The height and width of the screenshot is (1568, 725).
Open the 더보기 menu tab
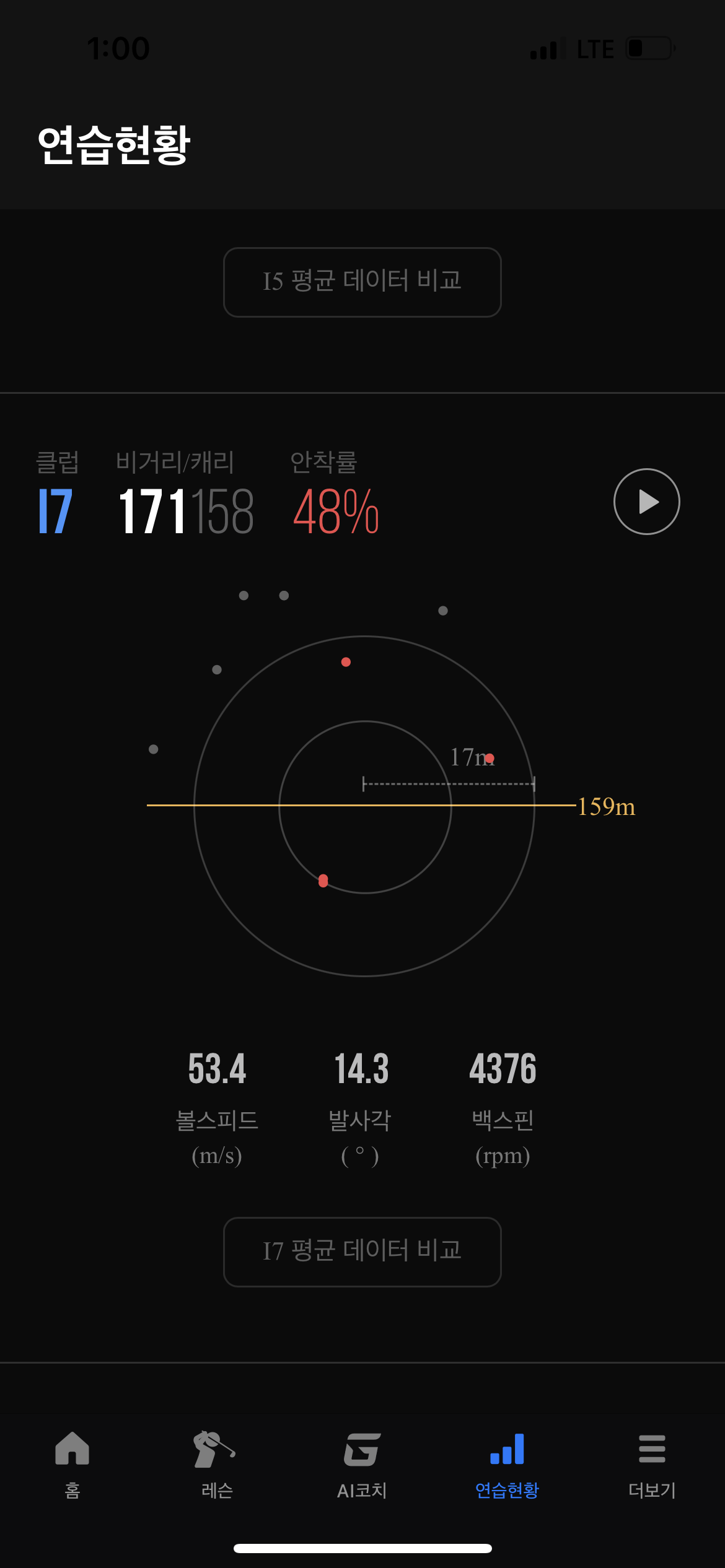coord(652,1464)
